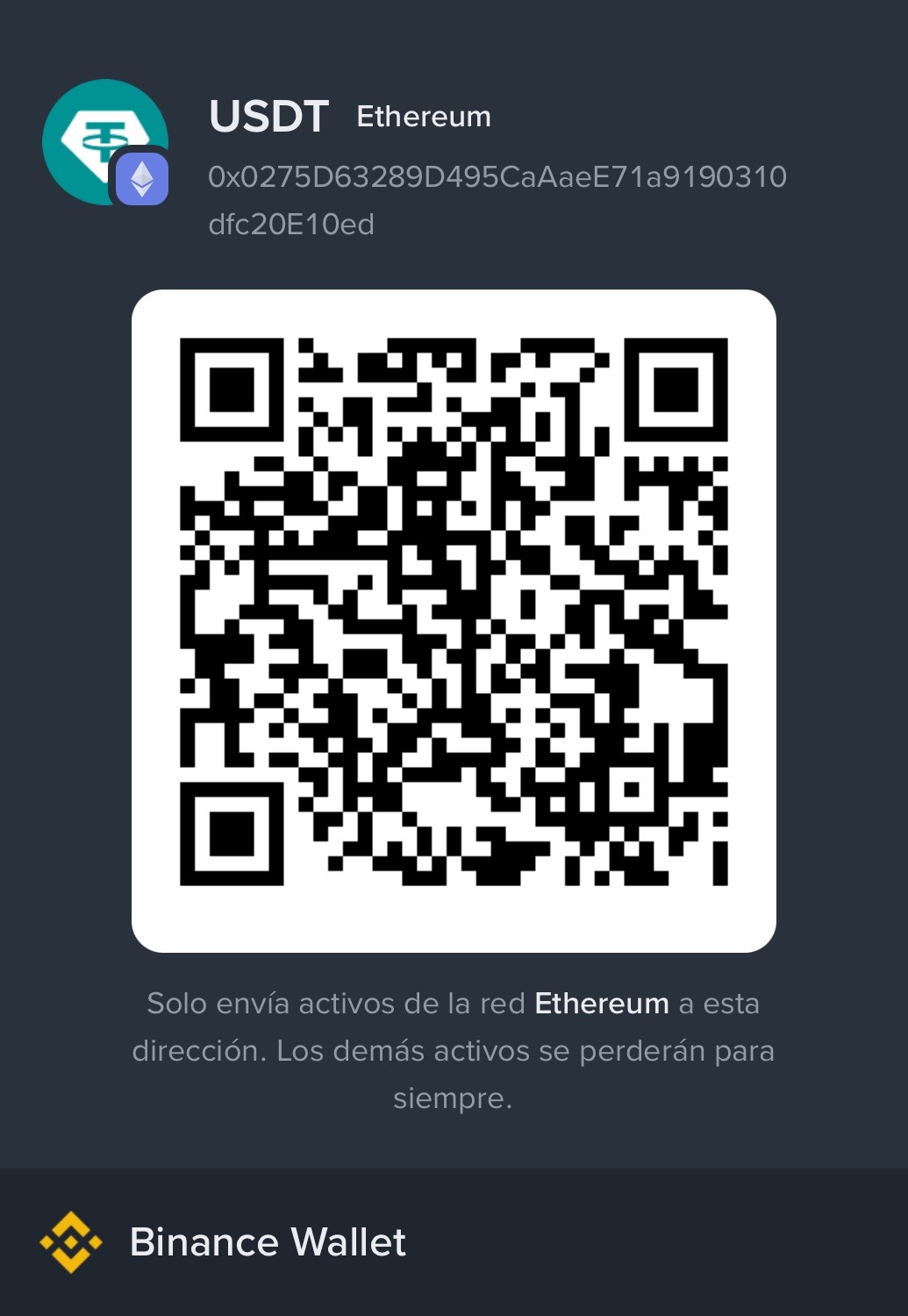Click the Binance Wallet text label

point(268,1241)
